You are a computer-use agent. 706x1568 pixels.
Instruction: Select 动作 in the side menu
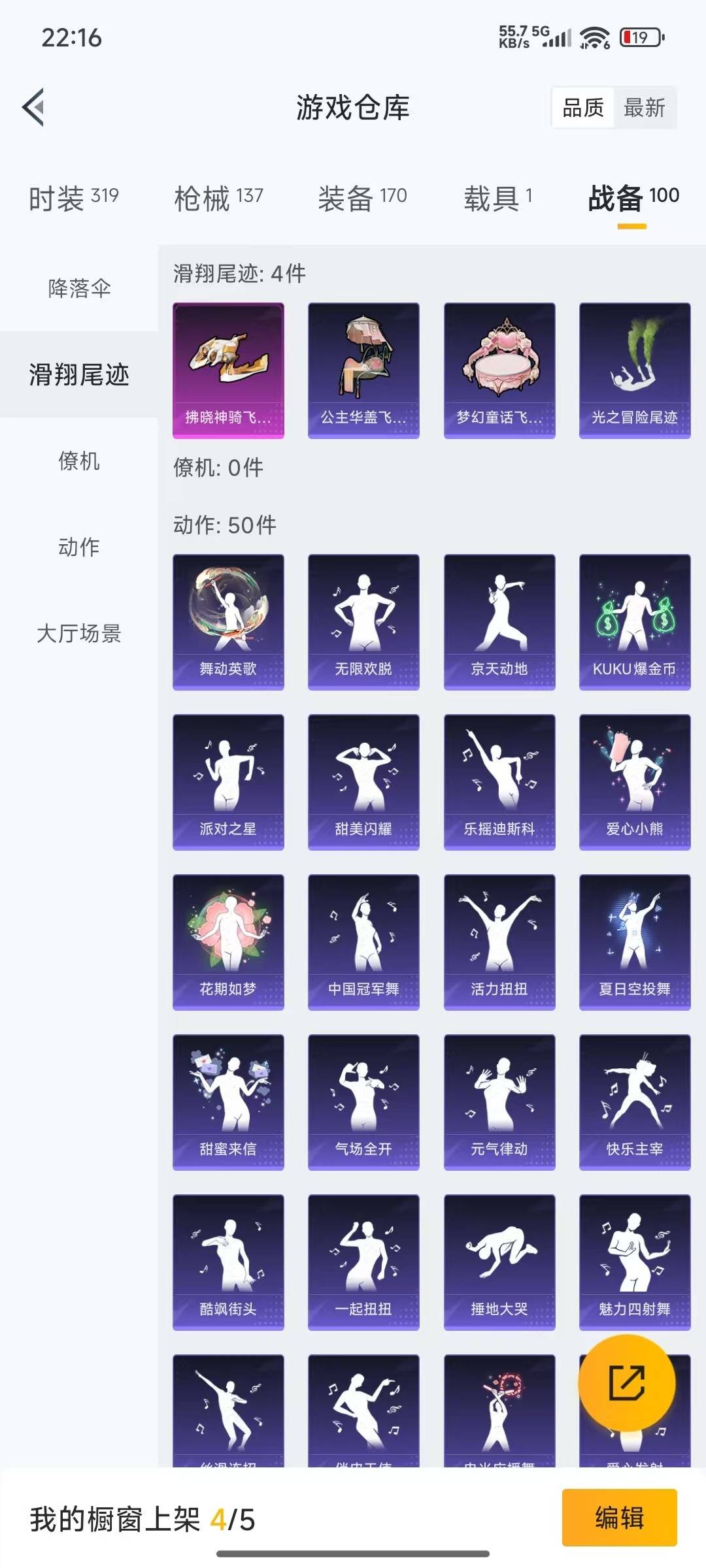click(79, 547)
